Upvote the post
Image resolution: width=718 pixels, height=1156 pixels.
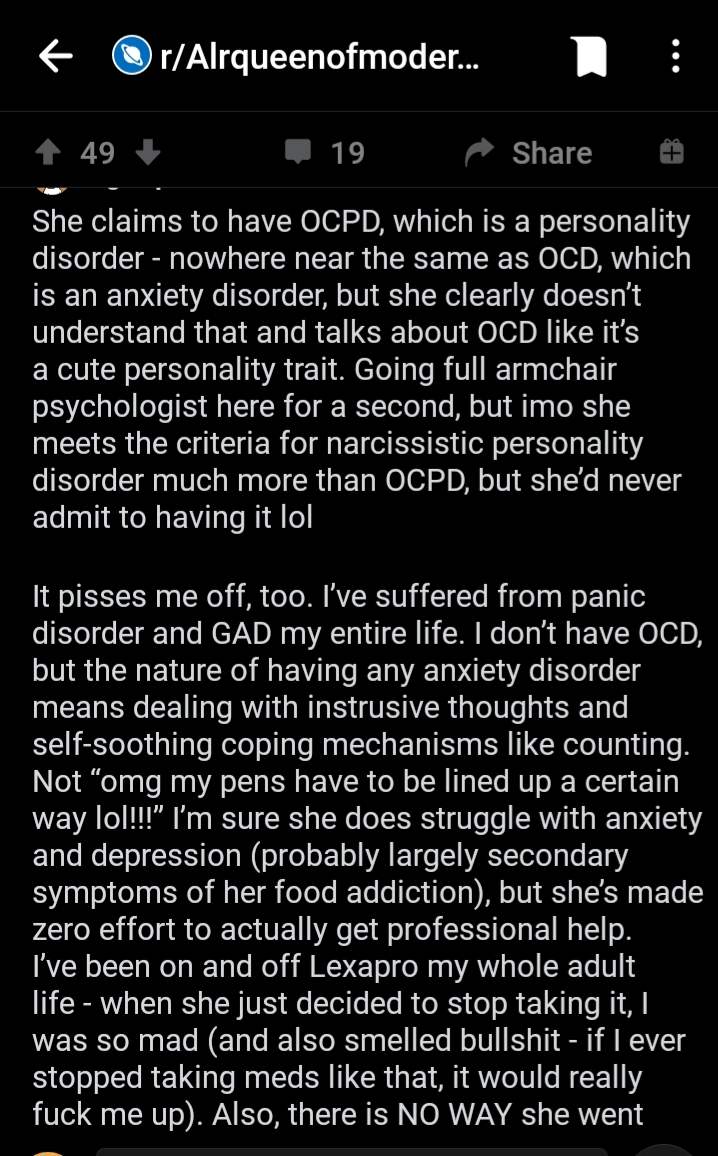pos(49,153)
